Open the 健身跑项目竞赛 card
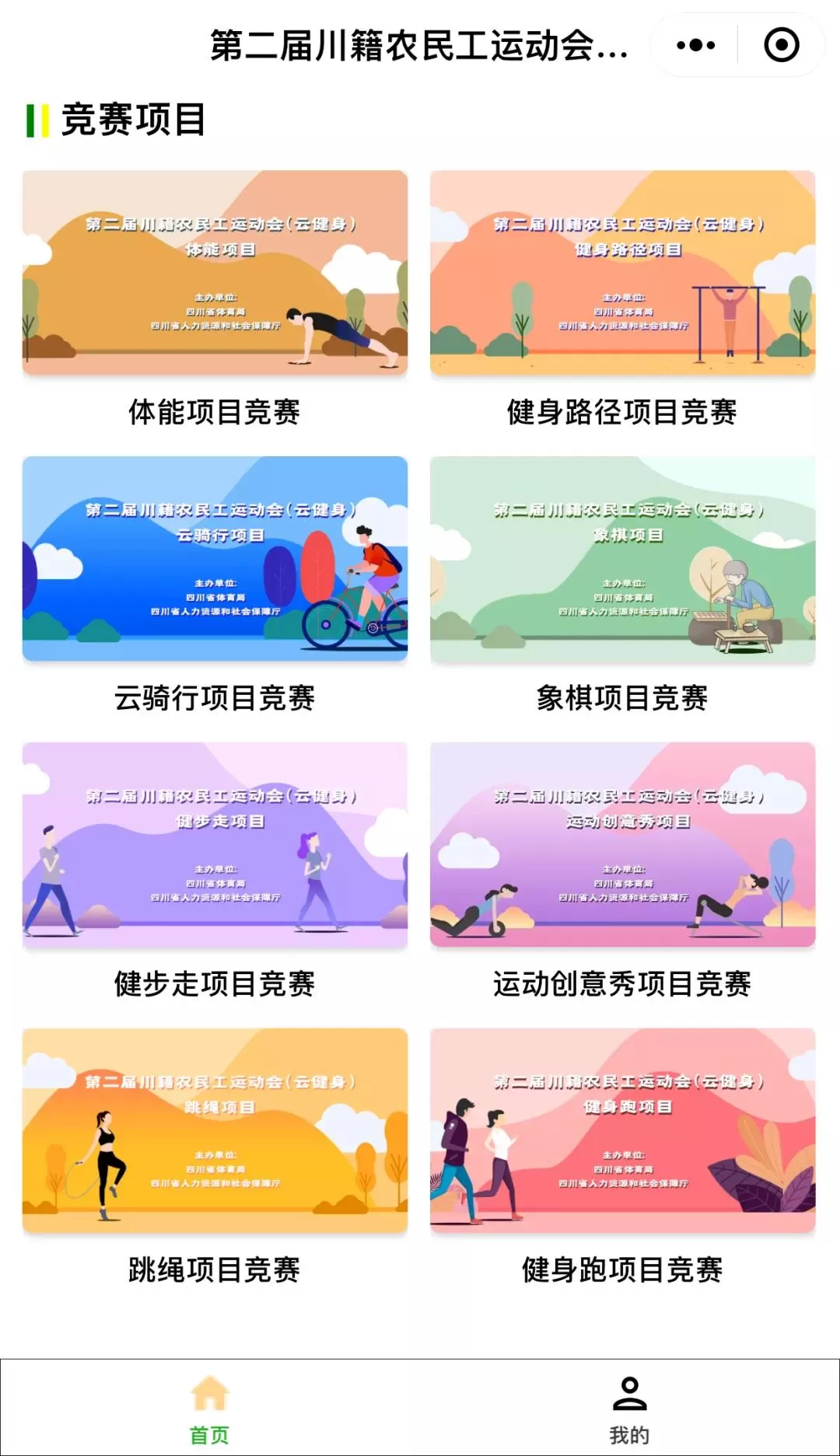This screenshot has width=840, height=1456. [x=622, y=1132]
